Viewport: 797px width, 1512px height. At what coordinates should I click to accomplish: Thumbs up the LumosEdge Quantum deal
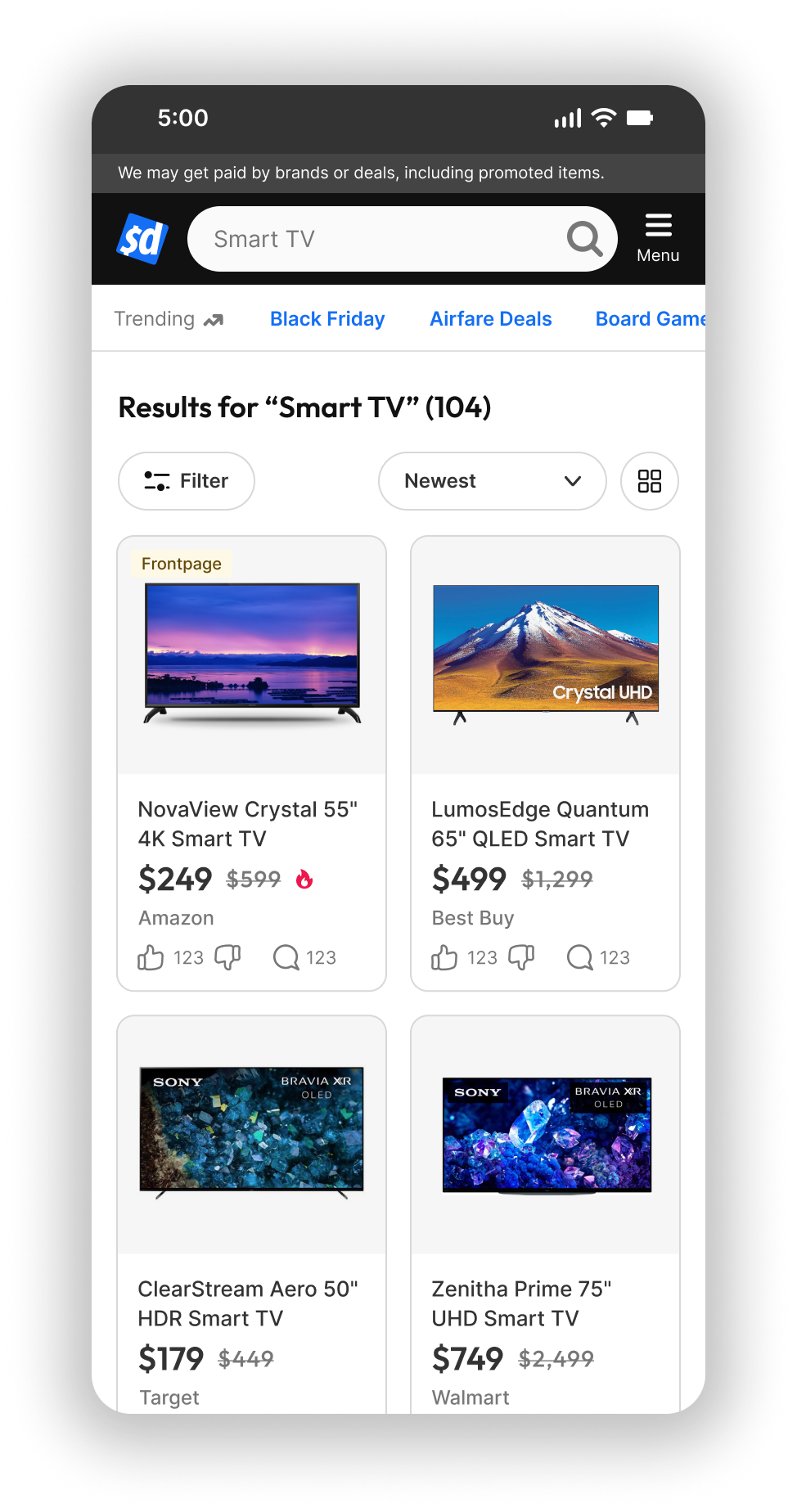(444, 957)
